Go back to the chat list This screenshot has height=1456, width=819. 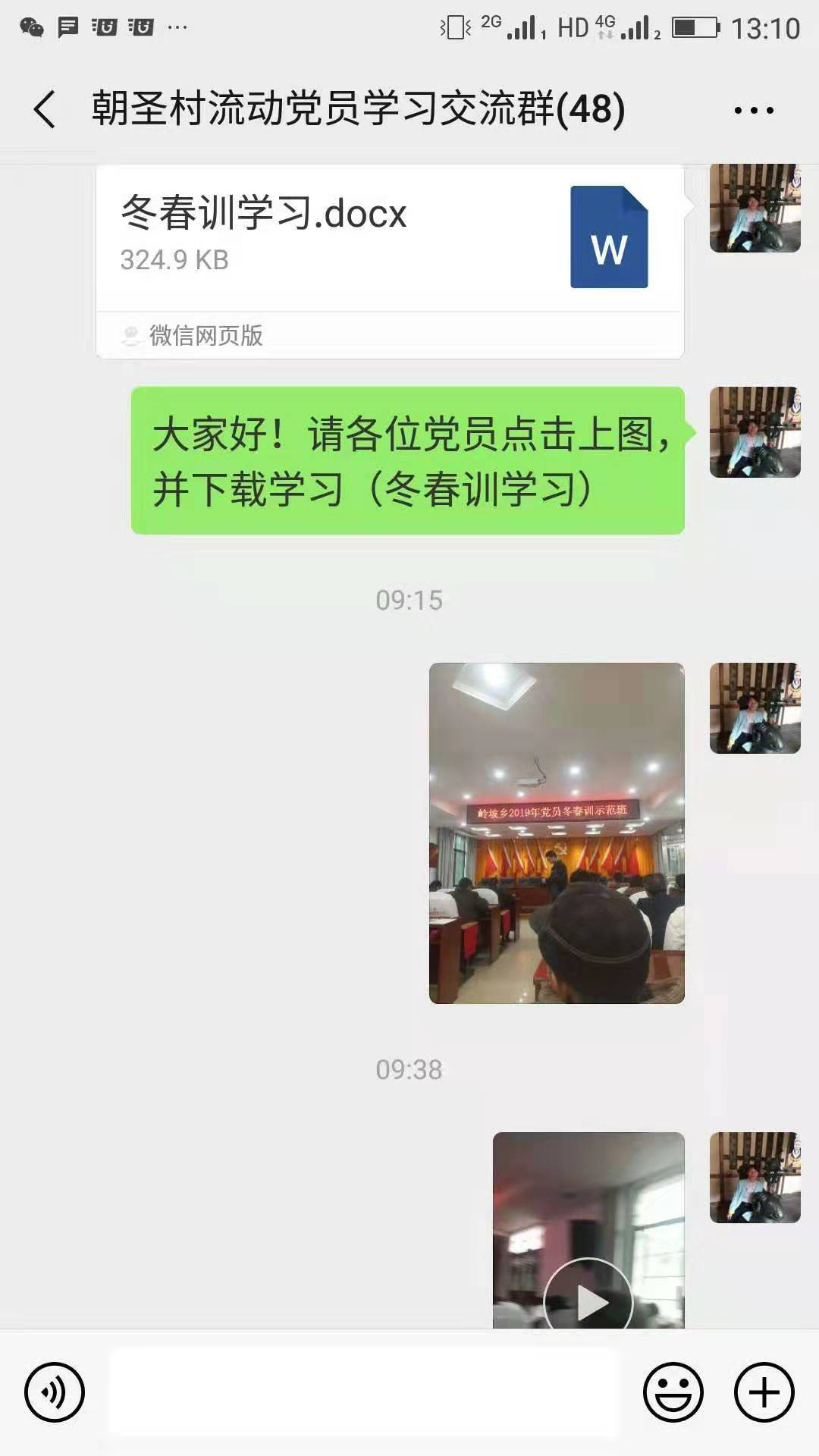[x=45, y=109]
